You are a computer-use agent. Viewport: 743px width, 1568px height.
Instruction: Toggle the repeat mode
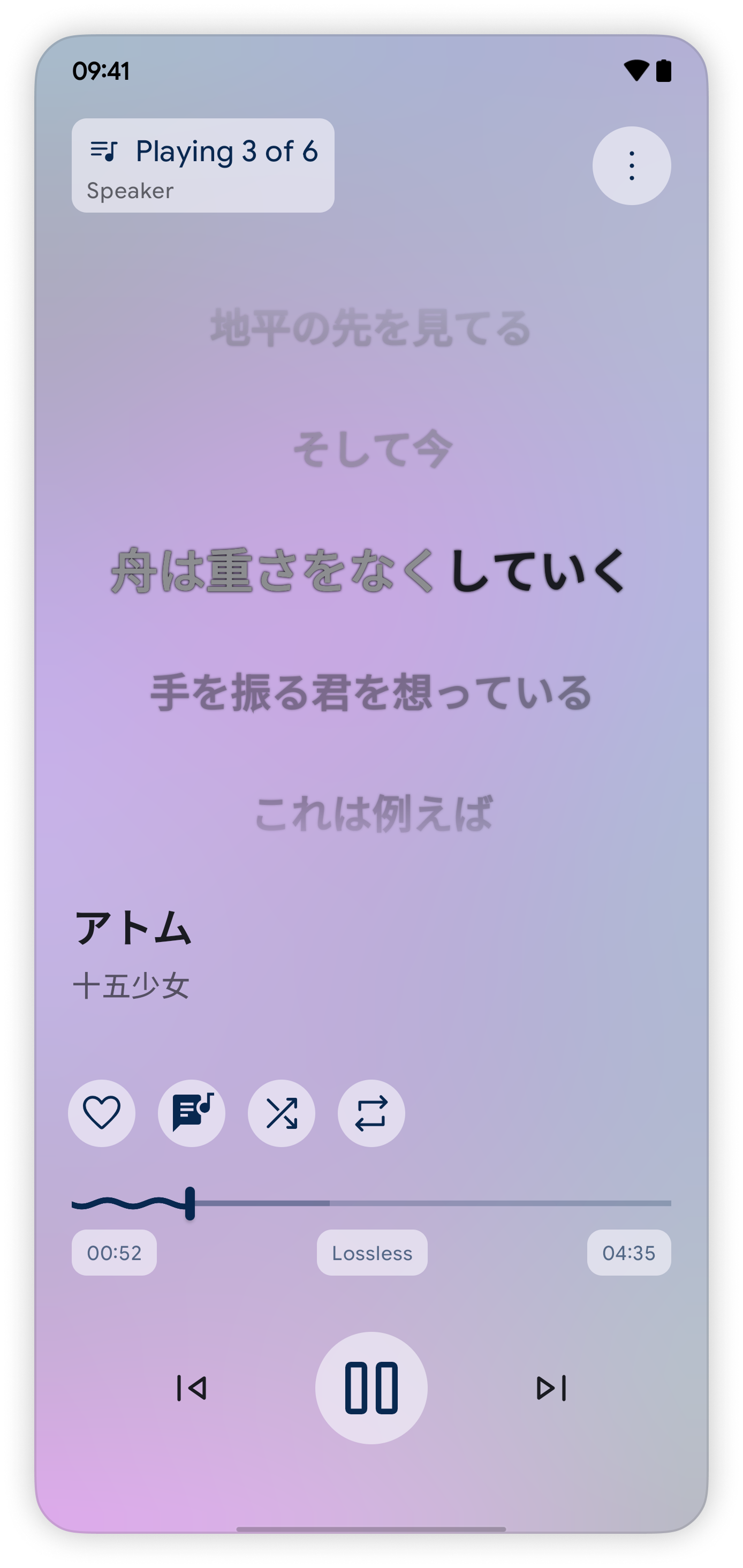coord(371,1113)
